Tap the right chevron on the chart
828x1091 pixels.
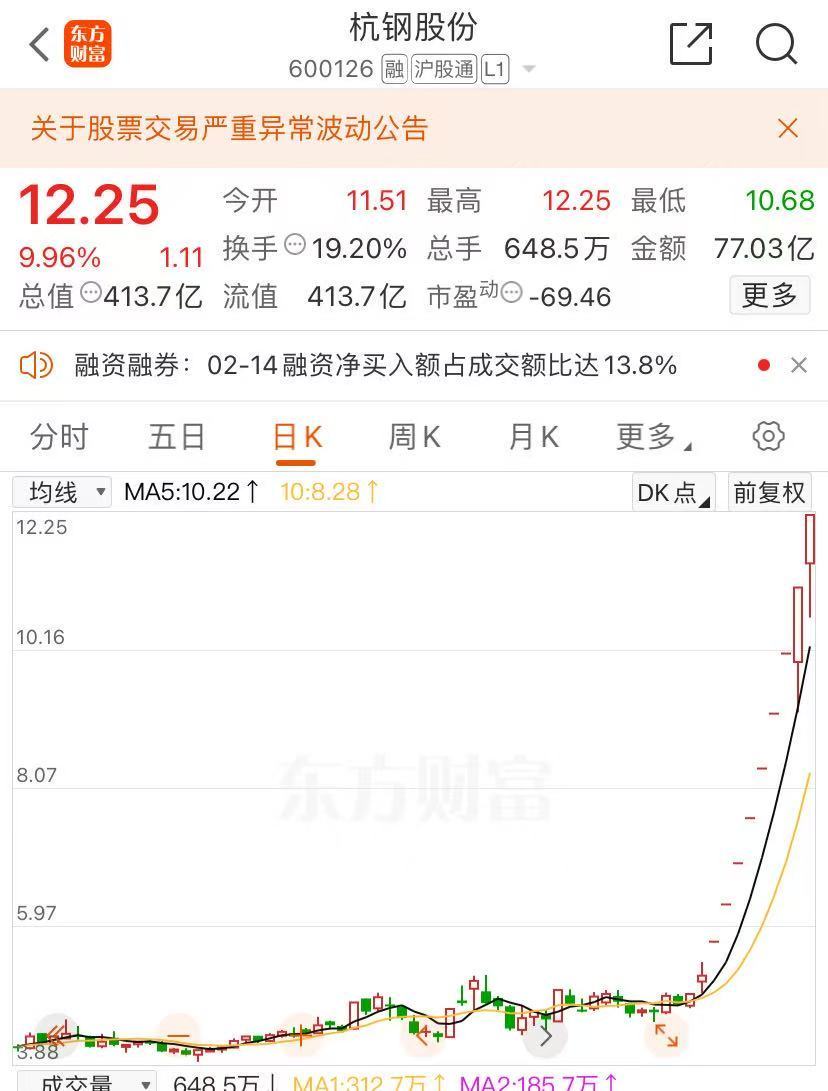click(x=545, y=1036)
